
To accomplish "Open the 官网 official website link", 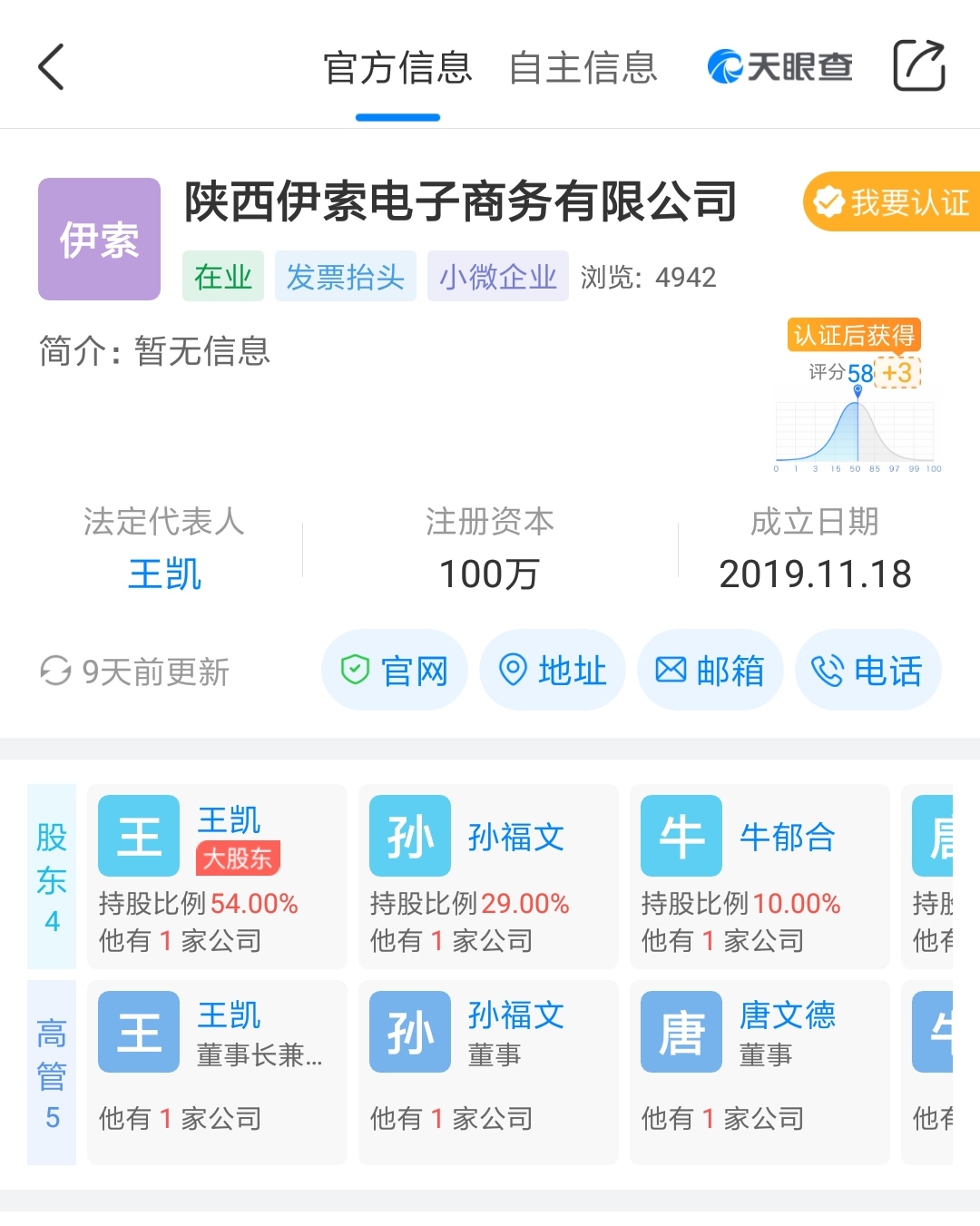I will (x=394, y=671).
